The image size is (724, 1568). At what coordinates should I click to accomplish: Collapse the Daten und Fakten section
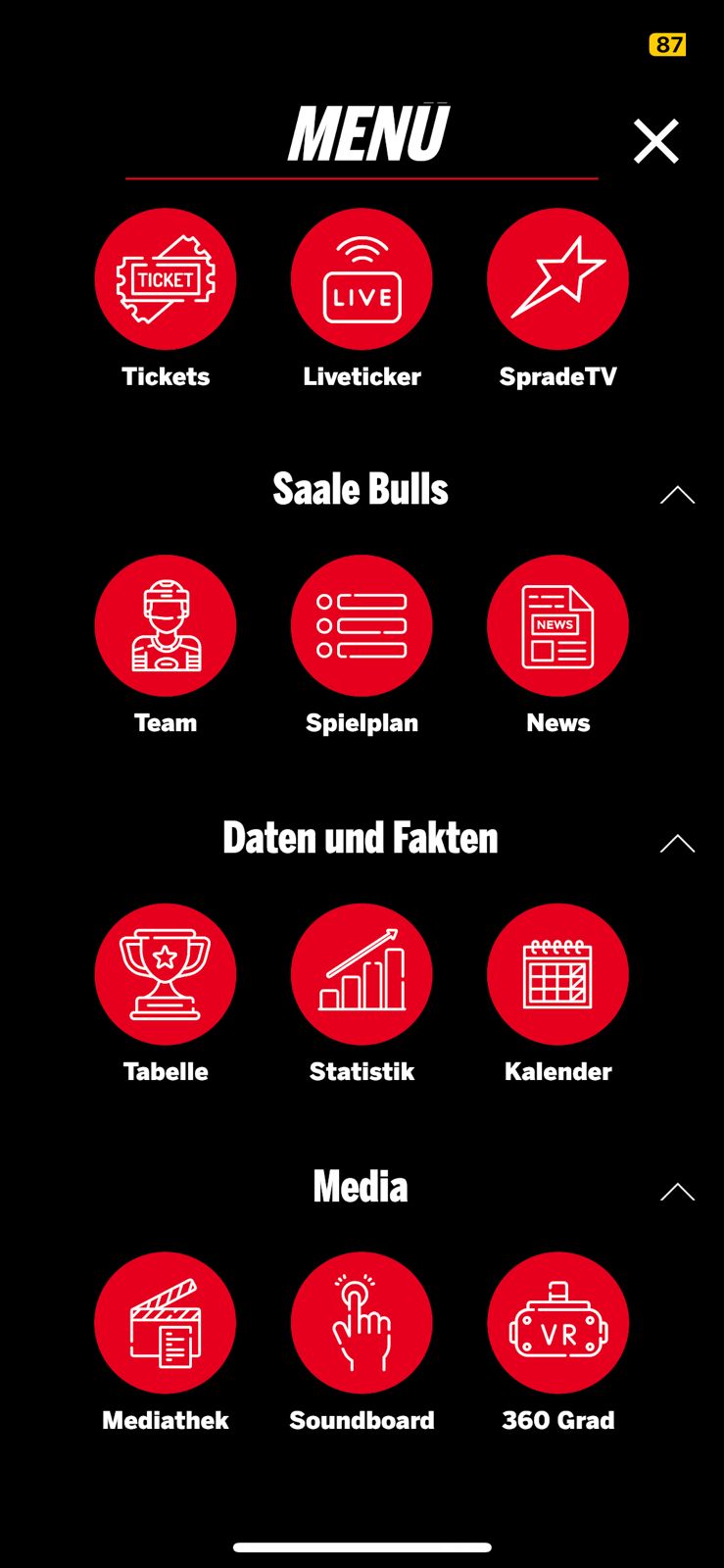pyautogui.click(x=677, y=843)
